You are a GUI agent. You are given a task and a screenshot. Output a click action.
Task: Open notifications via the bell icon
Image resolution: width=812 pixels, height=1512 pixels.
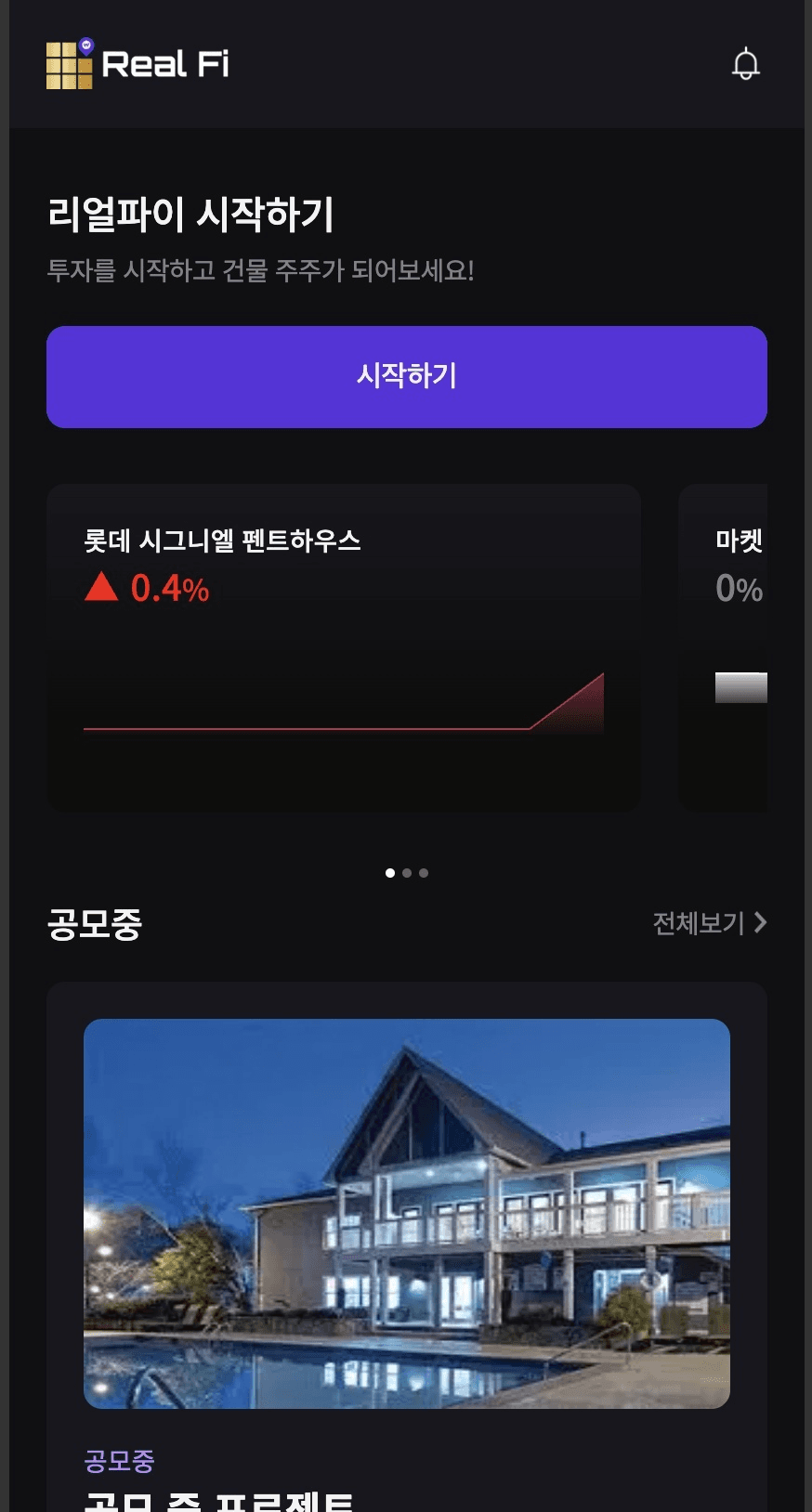[x=744, y=63]
